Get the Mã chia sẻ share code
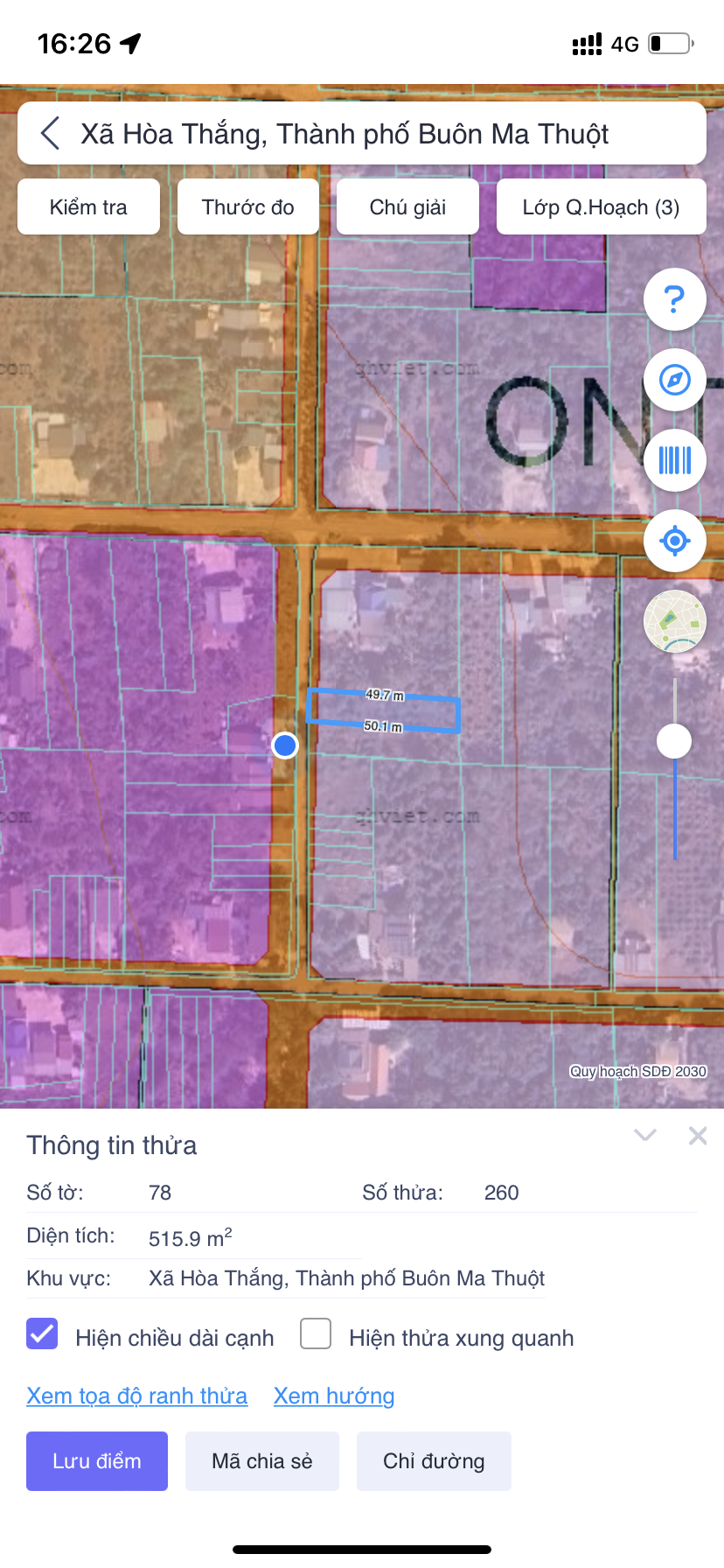The width and height of the screenshot is (724, 1568). 261,1461
